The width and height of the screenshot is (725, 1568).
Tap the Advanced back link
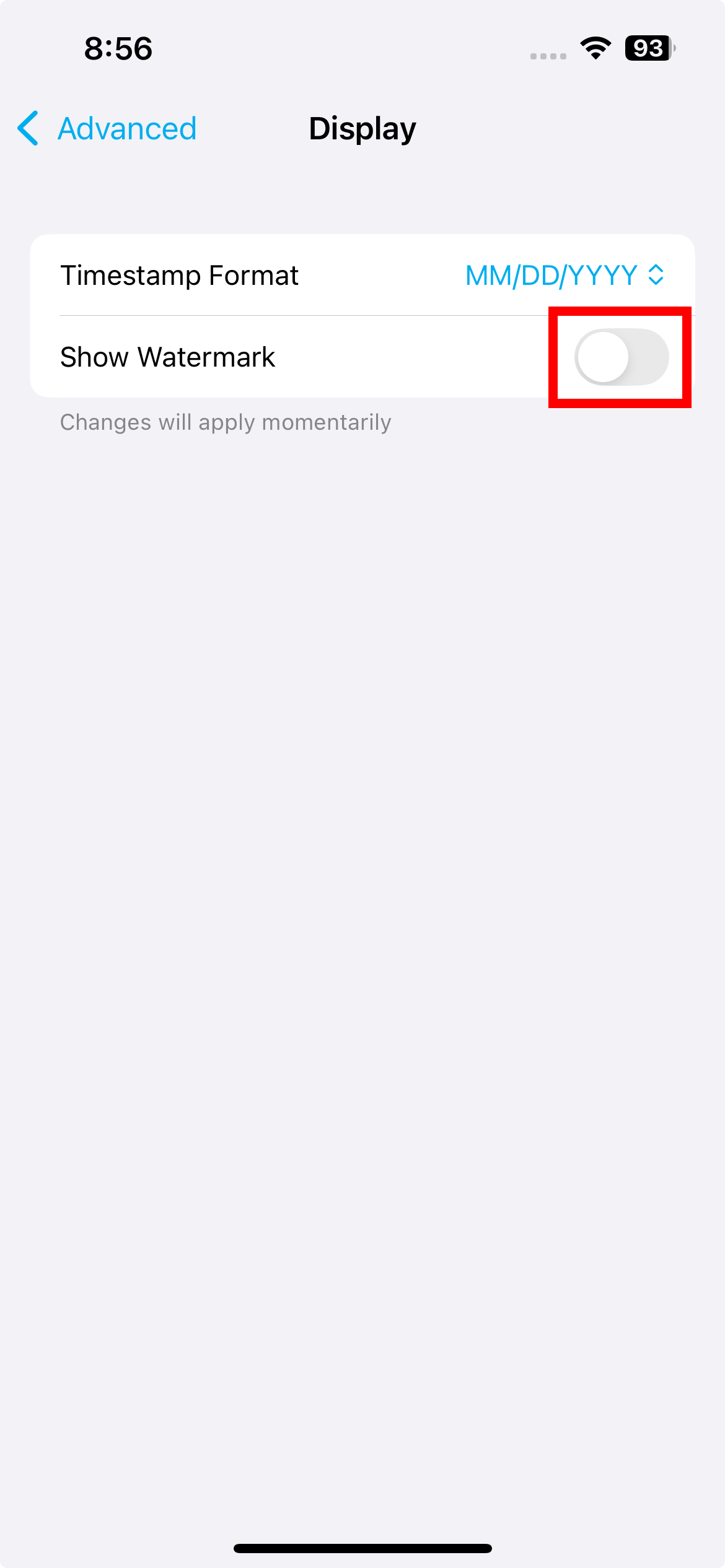(x=126, y=129)
